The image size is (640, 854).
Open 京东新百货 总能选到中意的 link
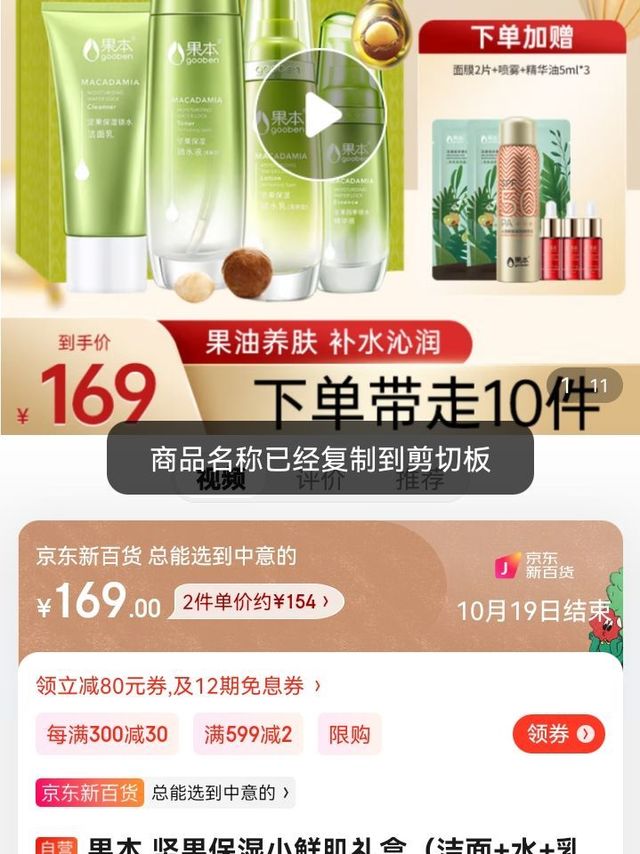[165, 792]
